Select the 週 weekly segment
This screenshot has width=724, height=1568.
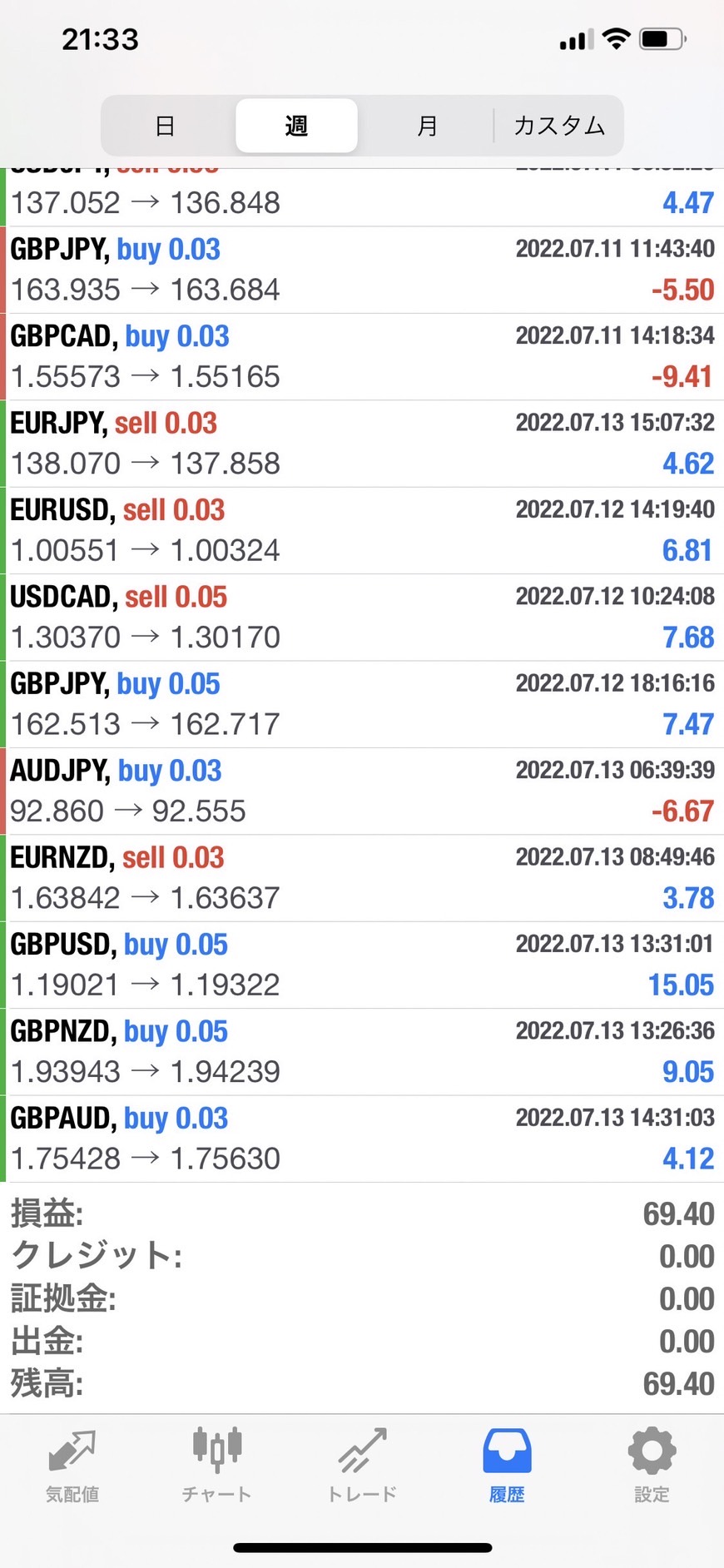click(x=296, y=126)
